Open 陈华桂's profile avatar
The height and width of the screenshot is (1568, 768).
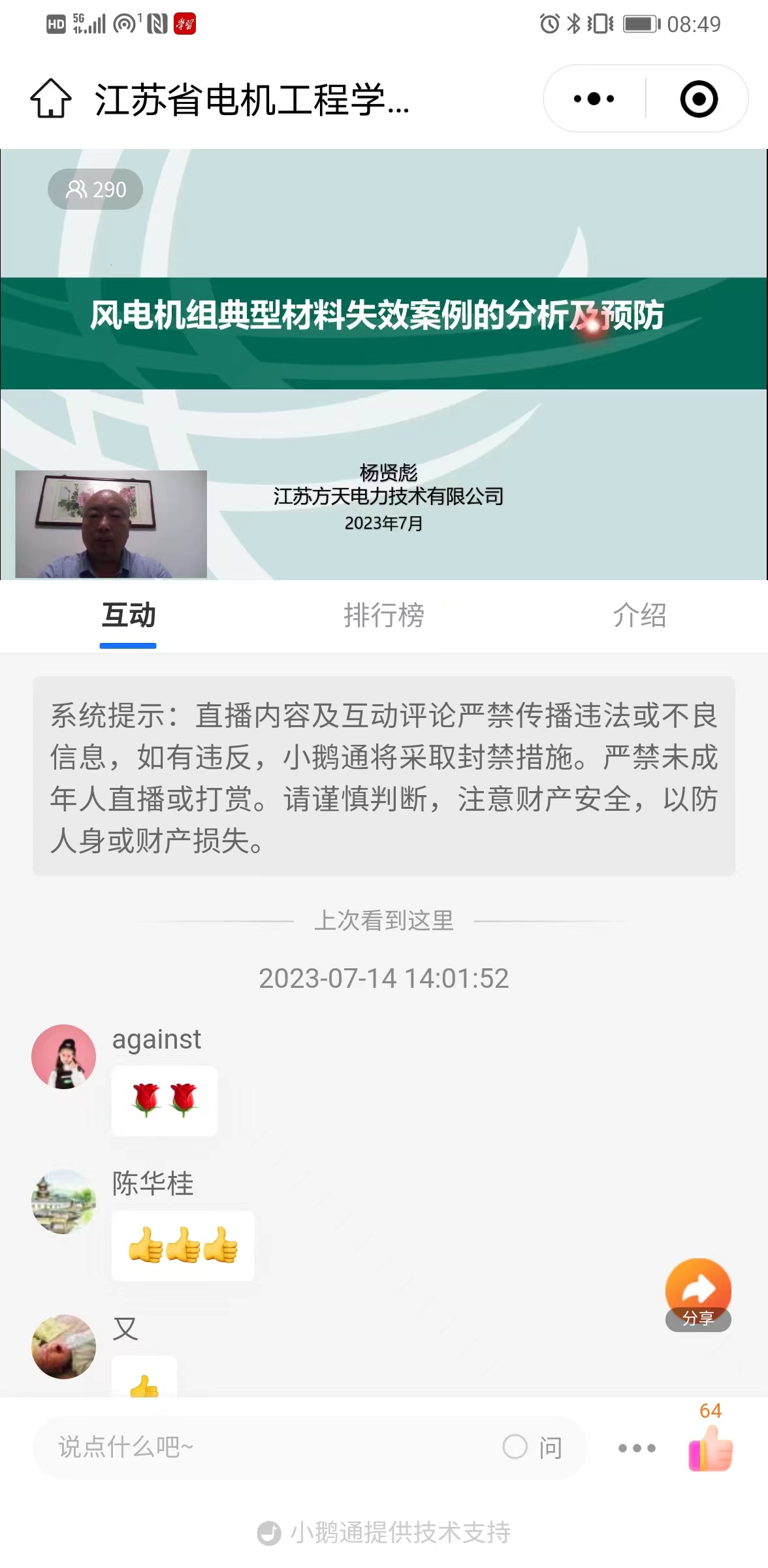coord(64,1201)
